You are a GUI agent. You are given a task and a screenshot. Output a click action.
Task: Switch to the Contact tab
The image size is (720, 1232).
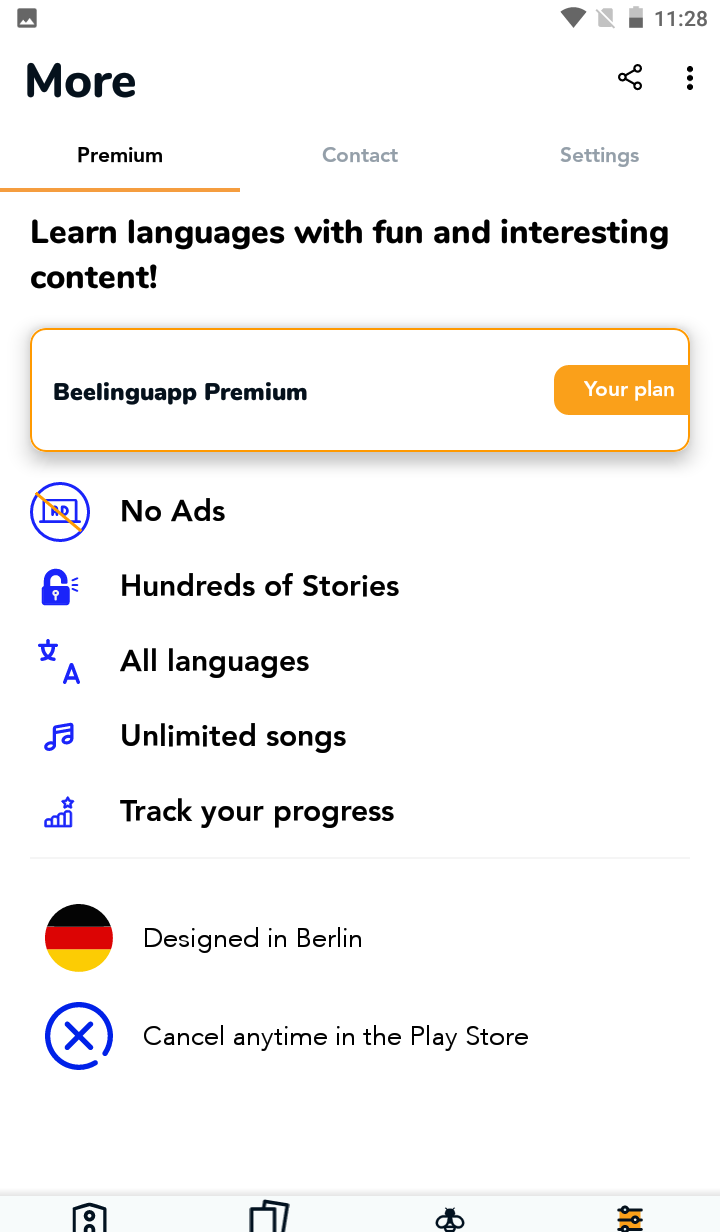click(360, 155)
